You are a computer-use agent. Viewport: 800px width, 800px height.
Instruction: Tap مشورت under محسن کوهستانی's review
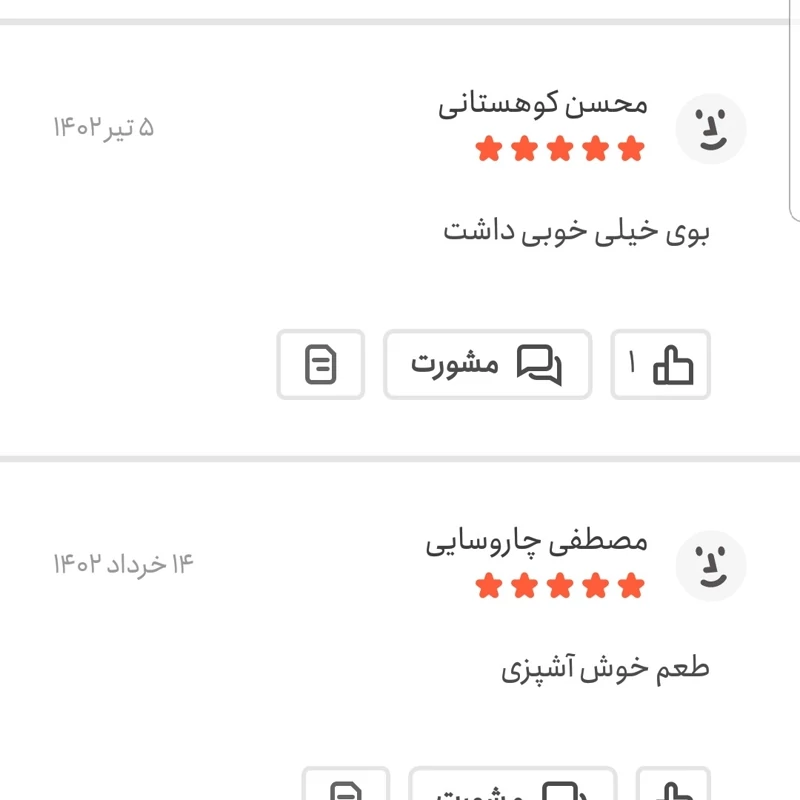coord(487,365)
